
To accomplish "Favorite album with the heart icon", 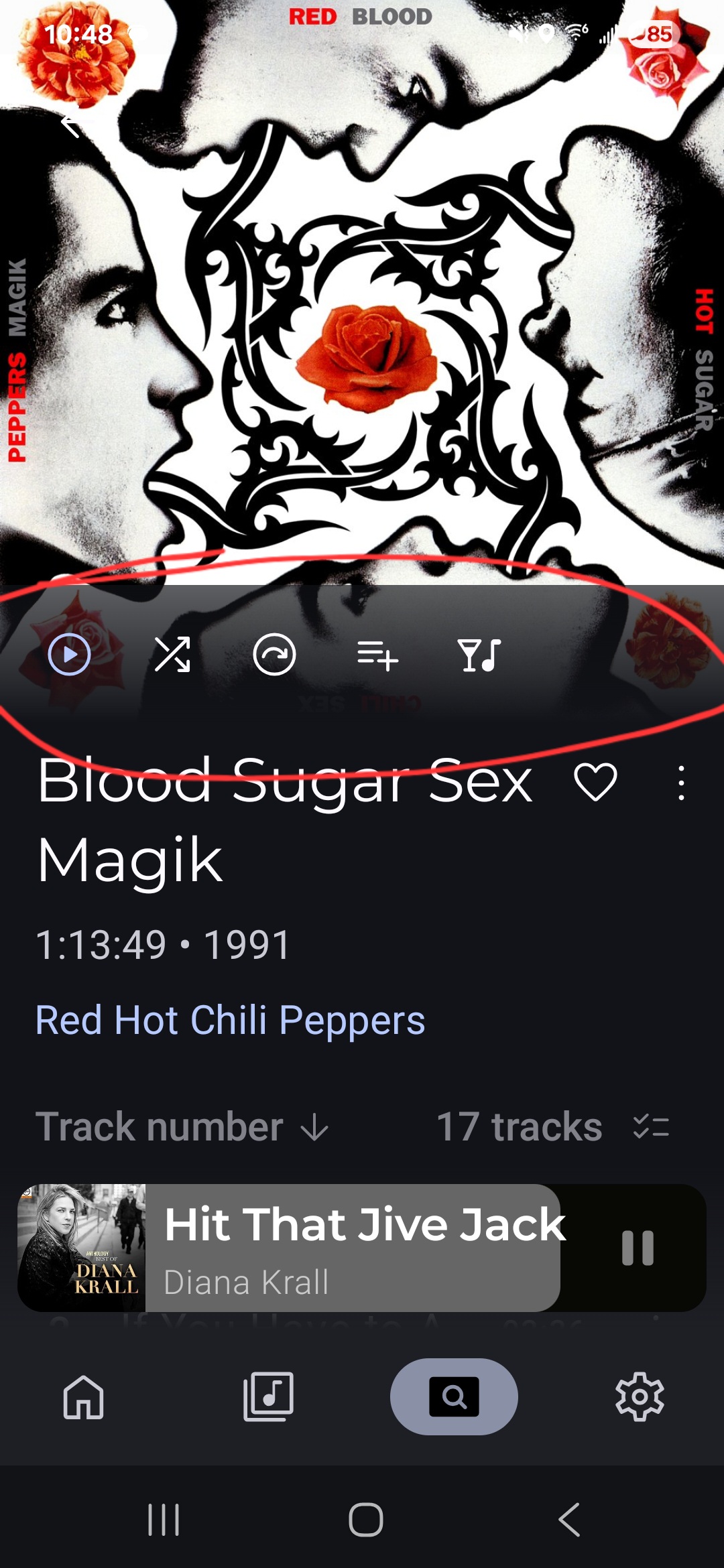I will click(x=595, y=782).
